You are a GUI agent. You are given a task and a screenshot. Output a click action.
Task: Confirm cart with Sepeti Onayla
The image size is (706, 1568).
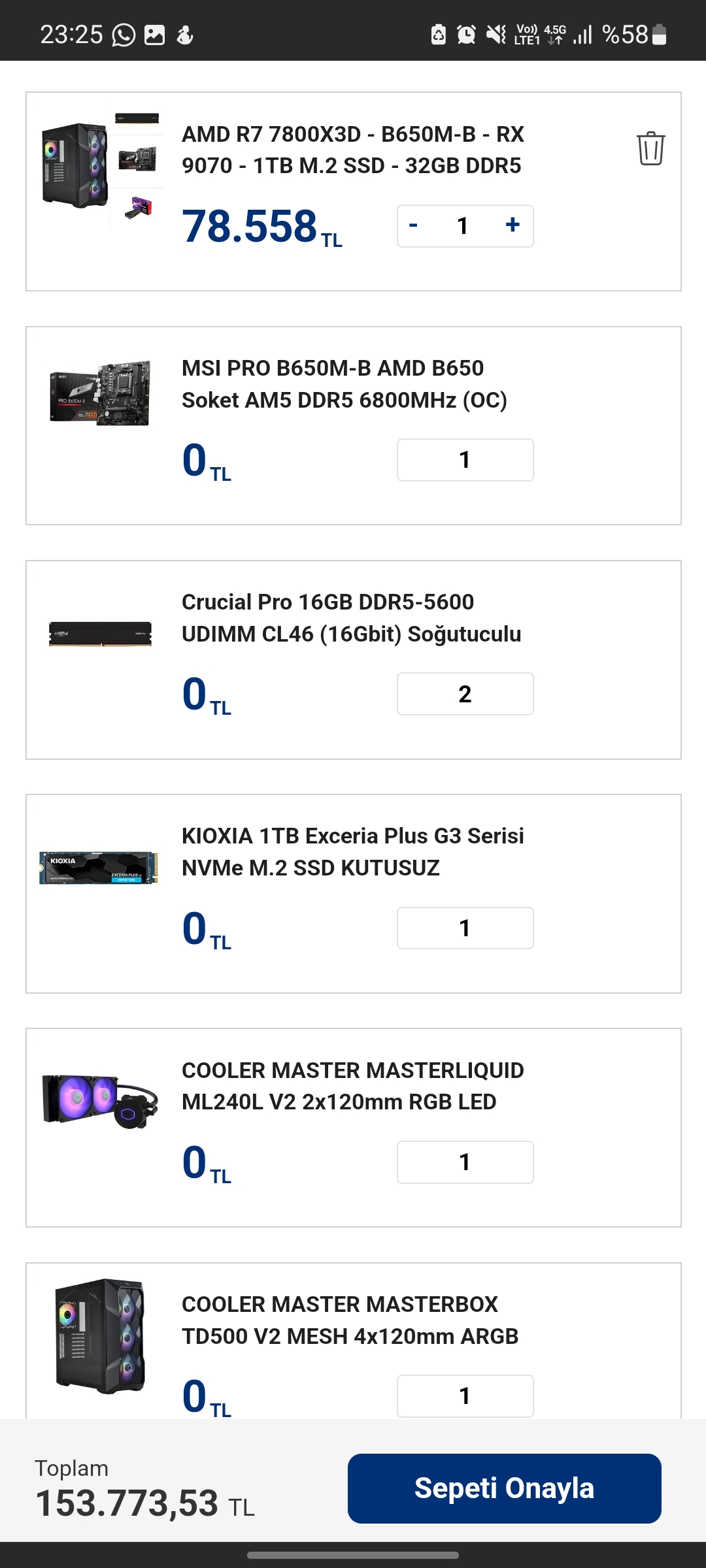click(504, 1488)
